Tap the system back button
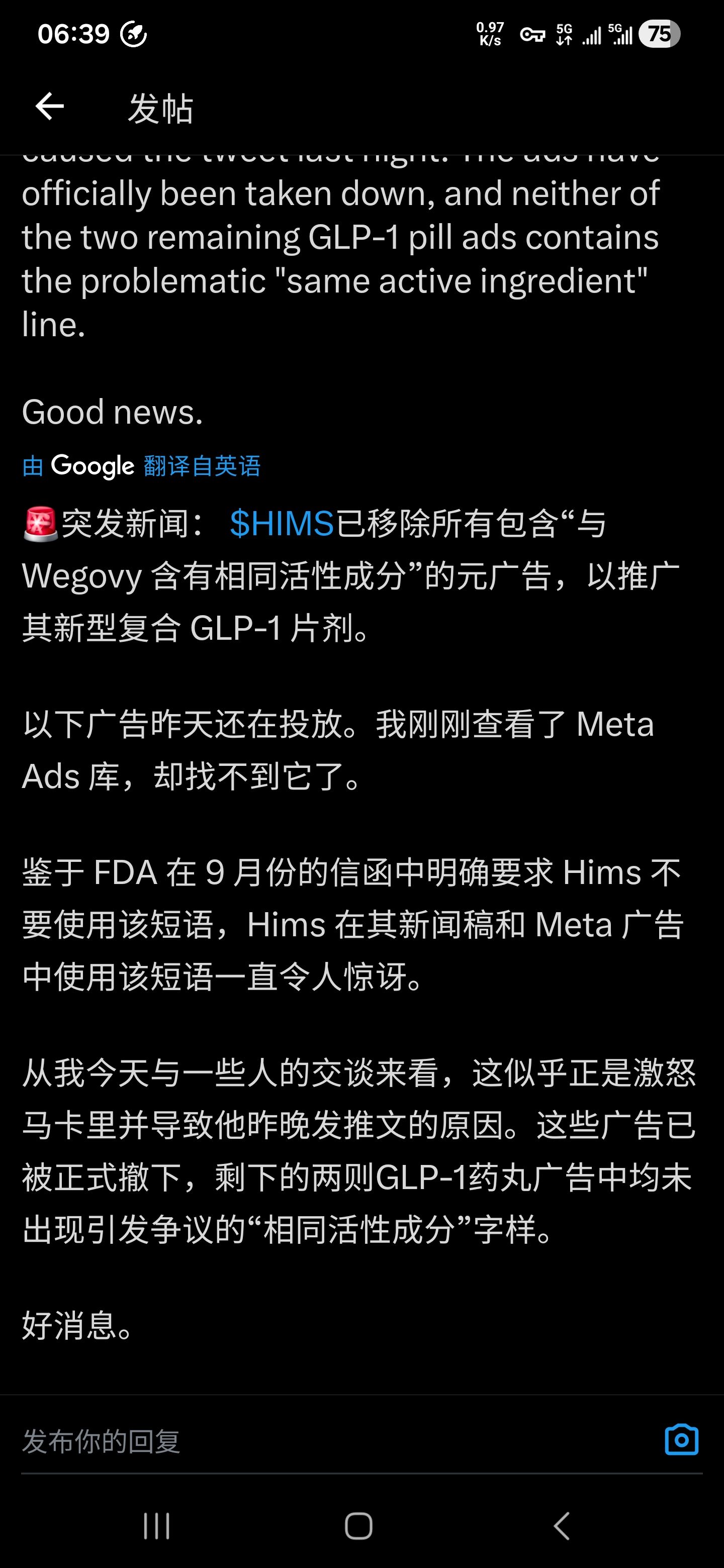Screen dimensions: 724x1568 (x=562, y=1526)
